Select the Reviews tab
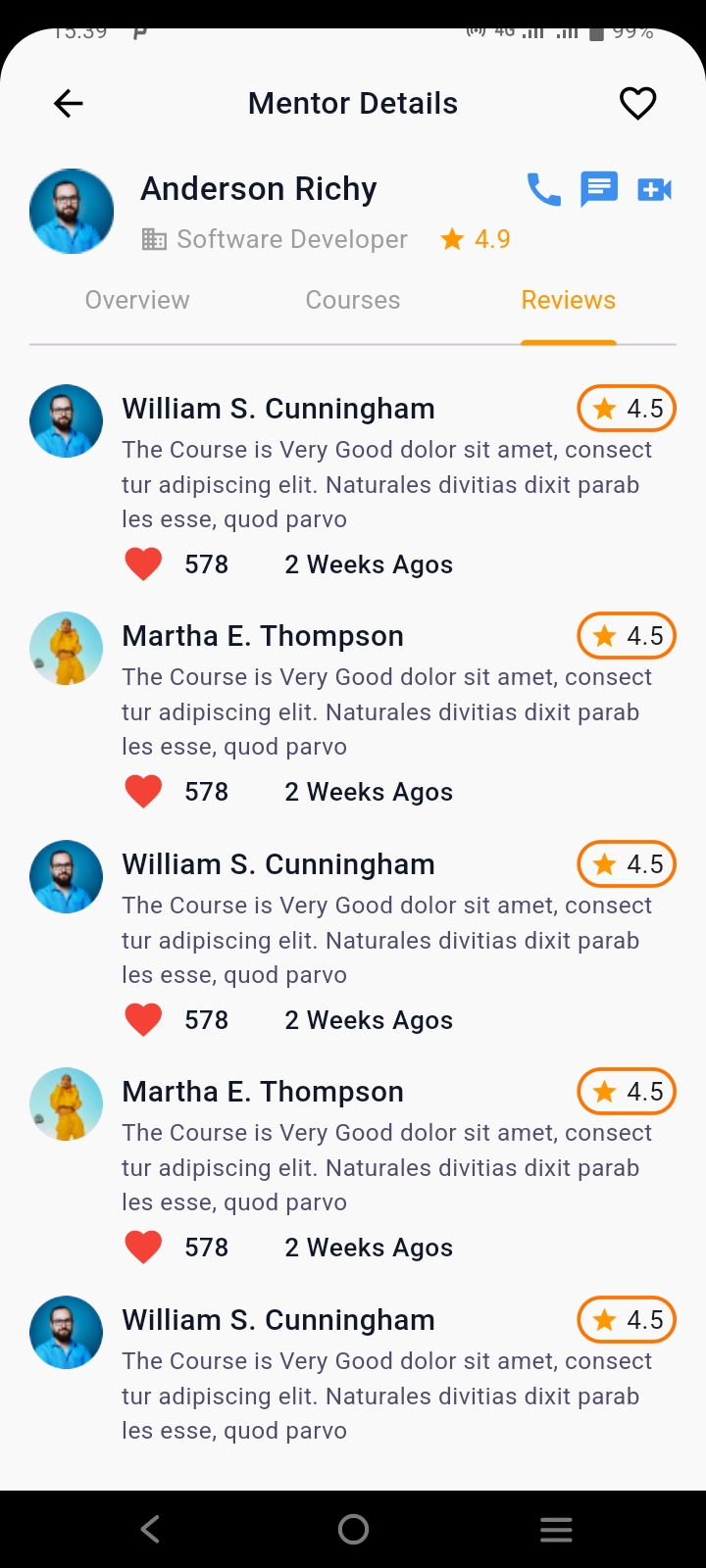 coord(569,300)
